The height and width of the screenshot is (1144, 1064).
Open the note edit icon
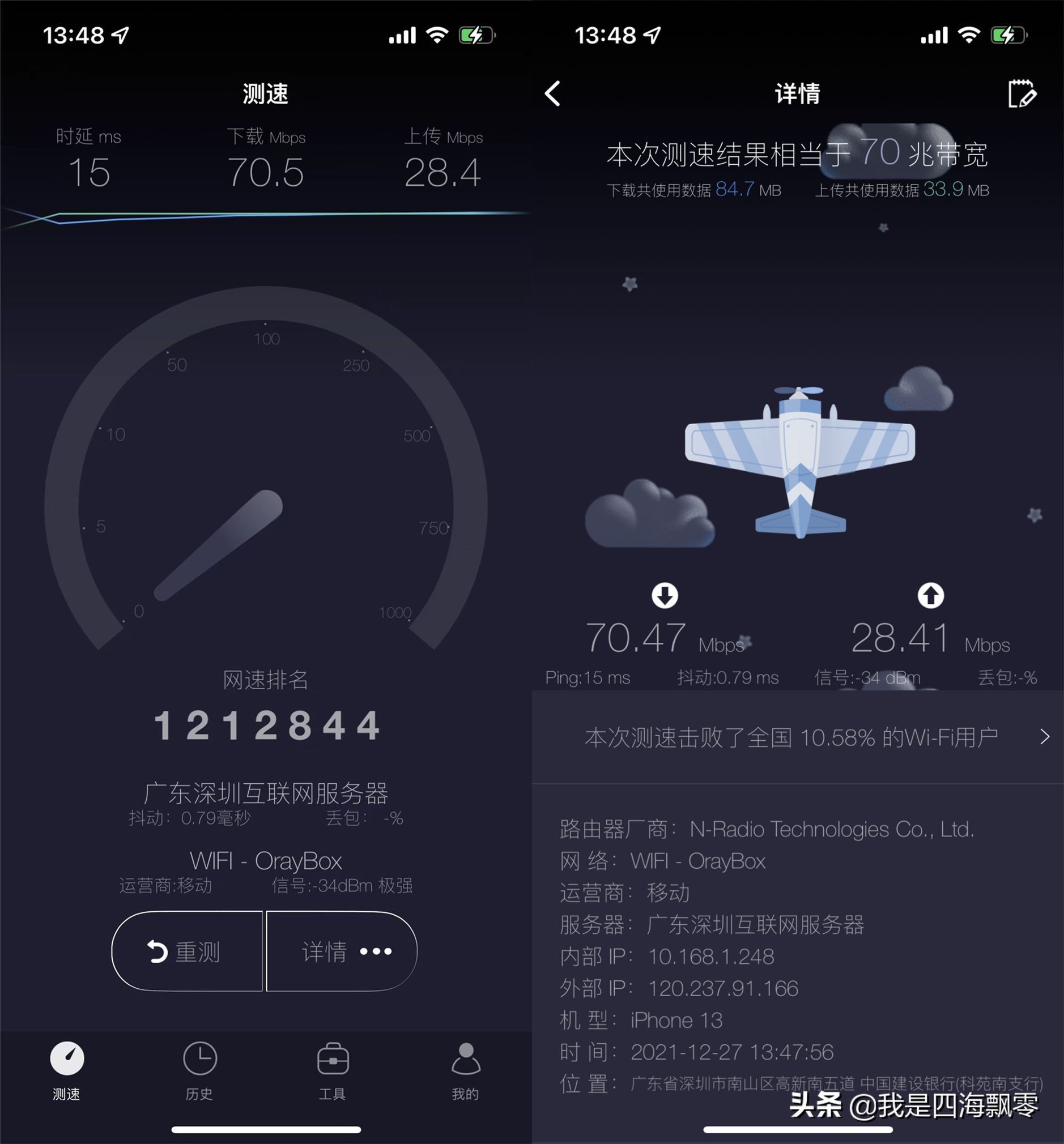click(1022, 93)
